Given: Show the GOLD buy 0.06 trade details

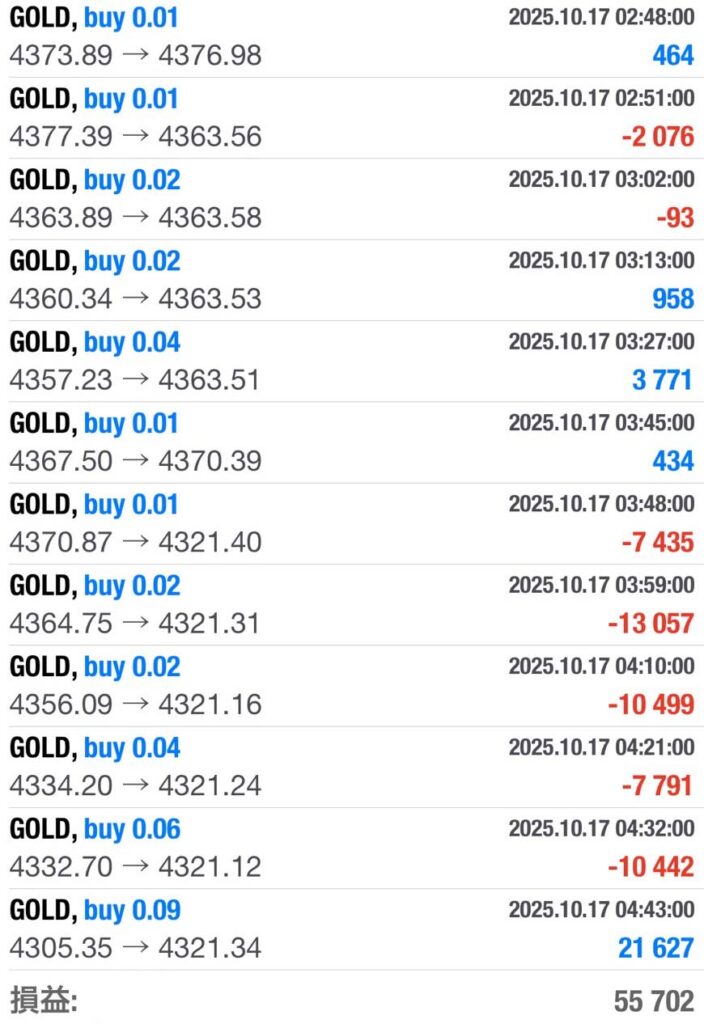Looking at the screenshot, I should [x=352, y=847].
